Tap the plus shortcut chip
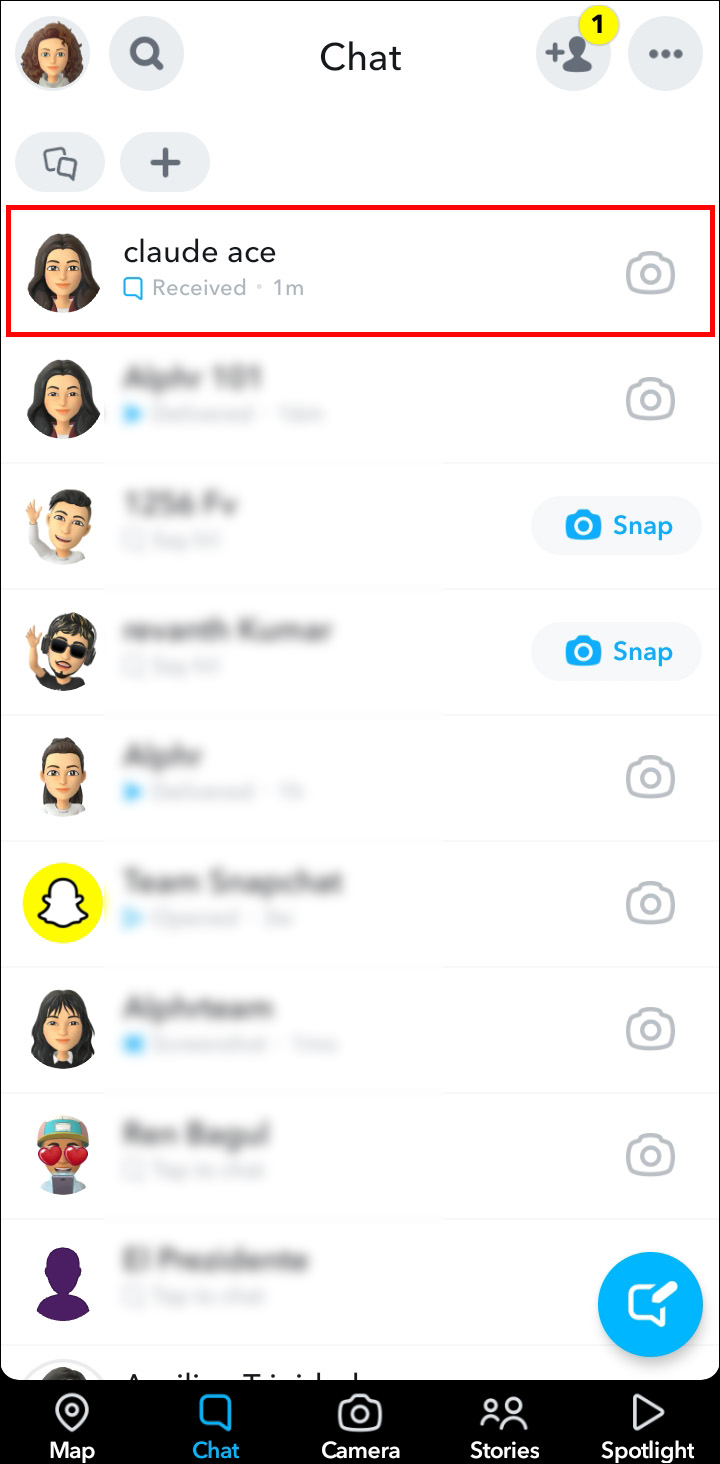The width and height of the screenshot is (720, 1464). [165, 162]
